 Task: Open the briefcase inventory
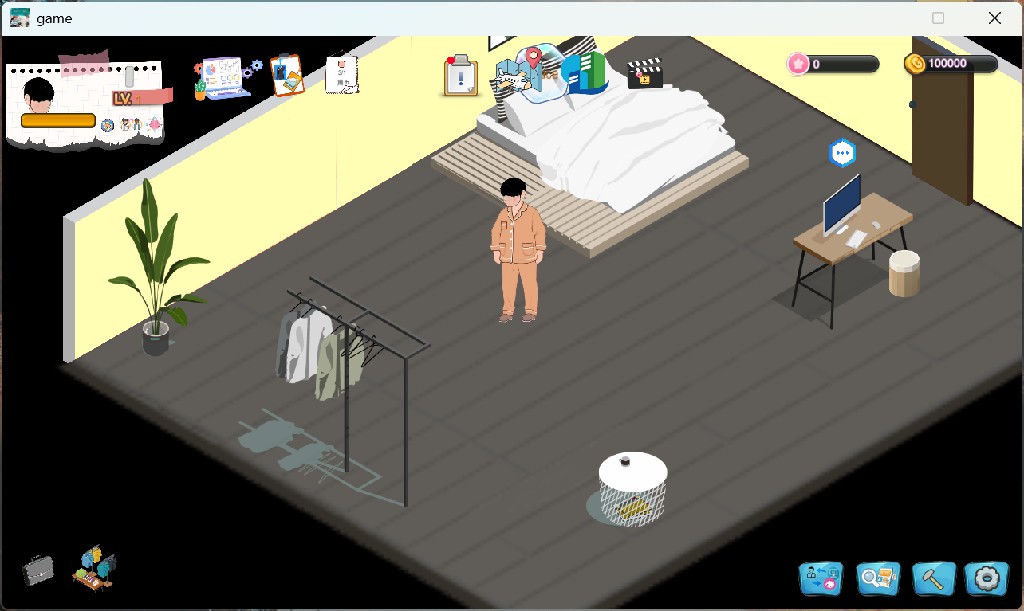[x=38, y=570]
